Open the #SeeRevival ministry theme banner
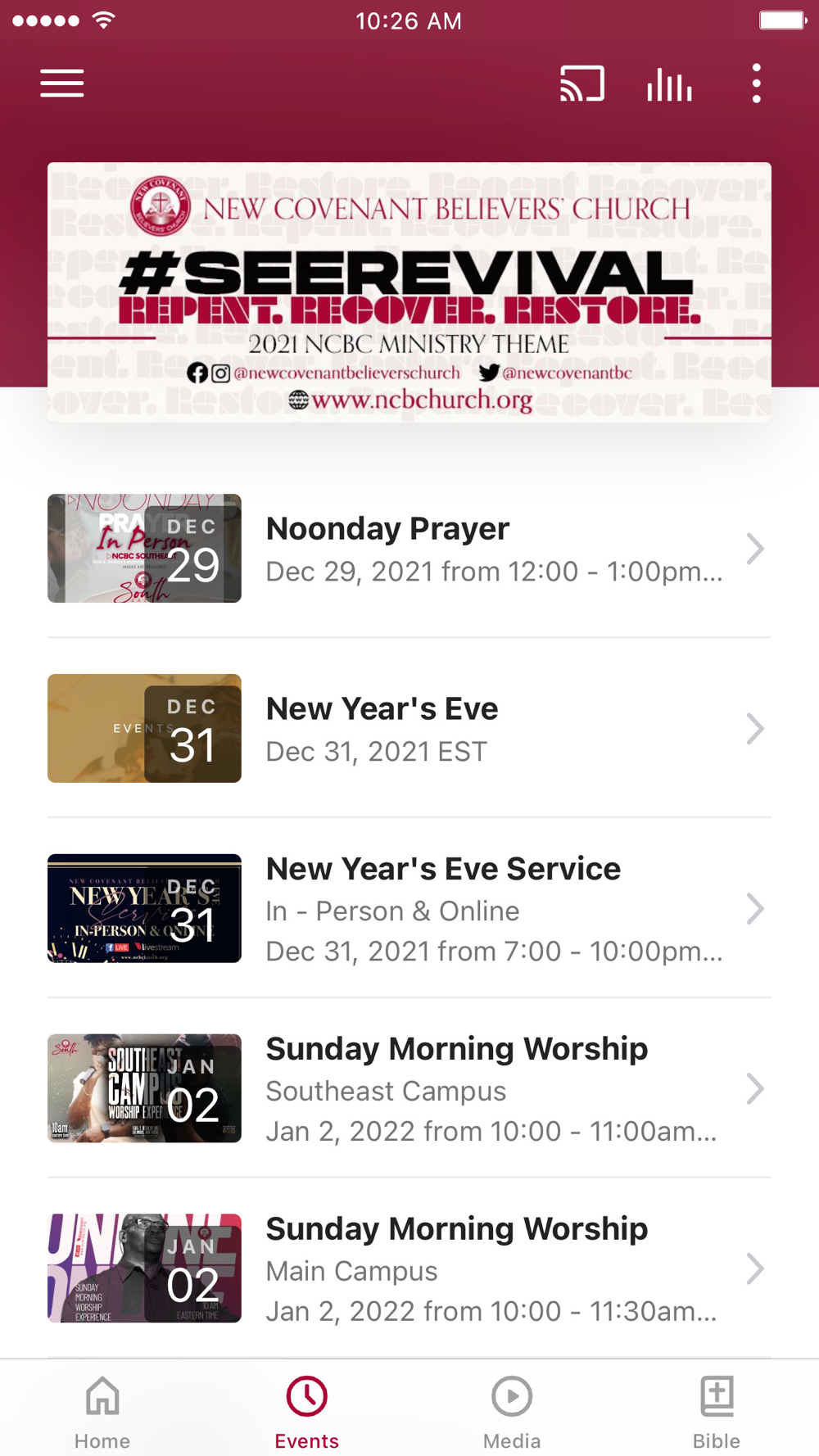This screenshot has width=819, height=1456. pyautogui.click(x=409, y=292)
